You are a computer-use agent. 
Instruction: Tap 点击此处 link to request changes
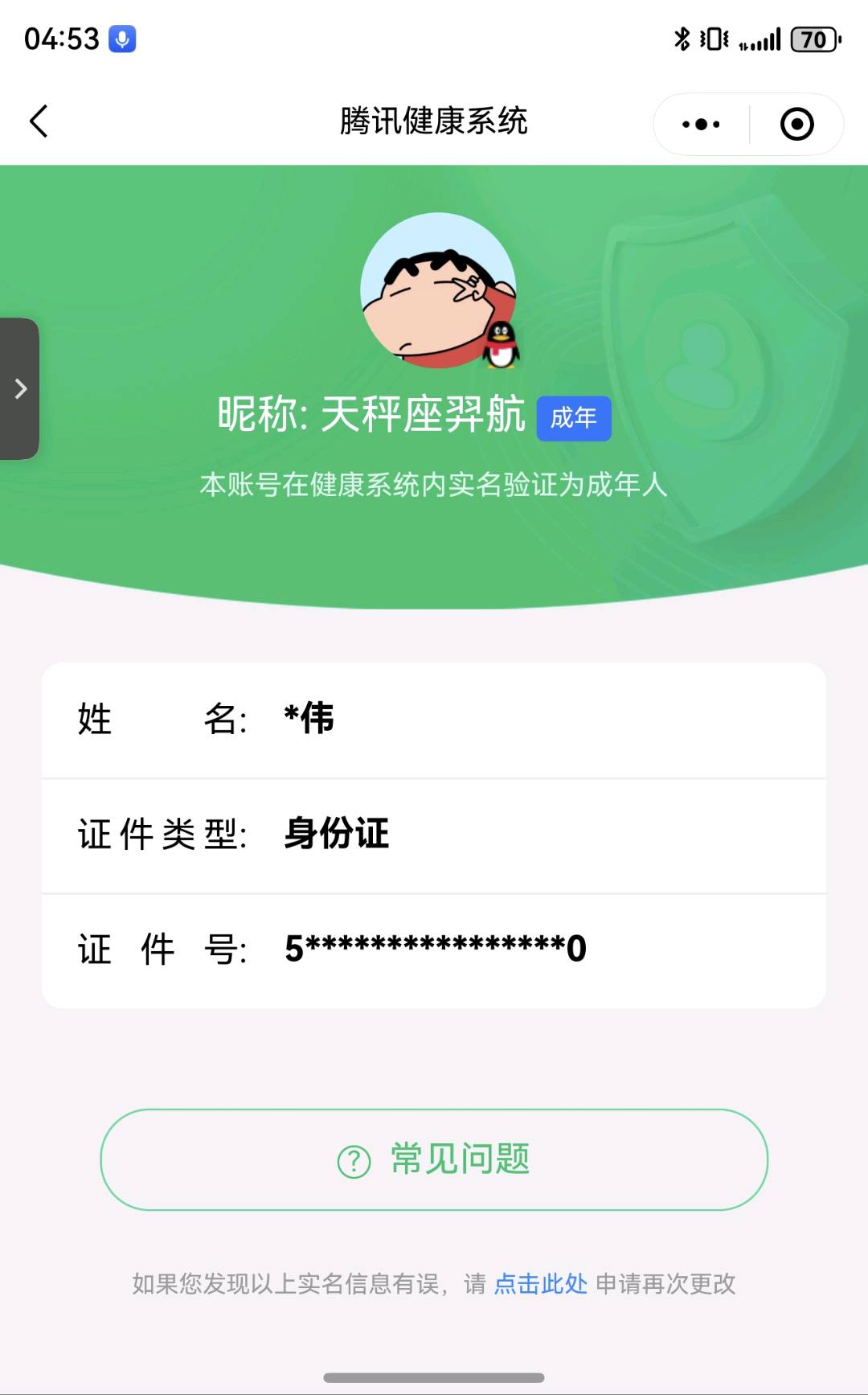coord(540,1284)
